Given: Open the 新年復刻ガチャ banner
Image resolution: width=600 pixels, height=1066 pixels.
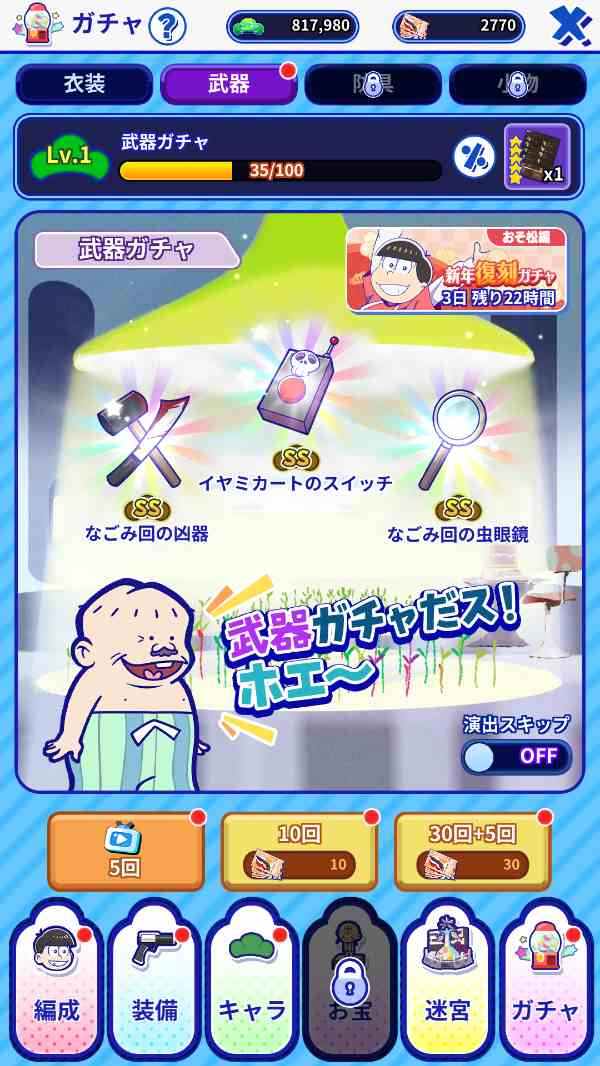Looking at the screenshot, I should click(x=456, y=269).
